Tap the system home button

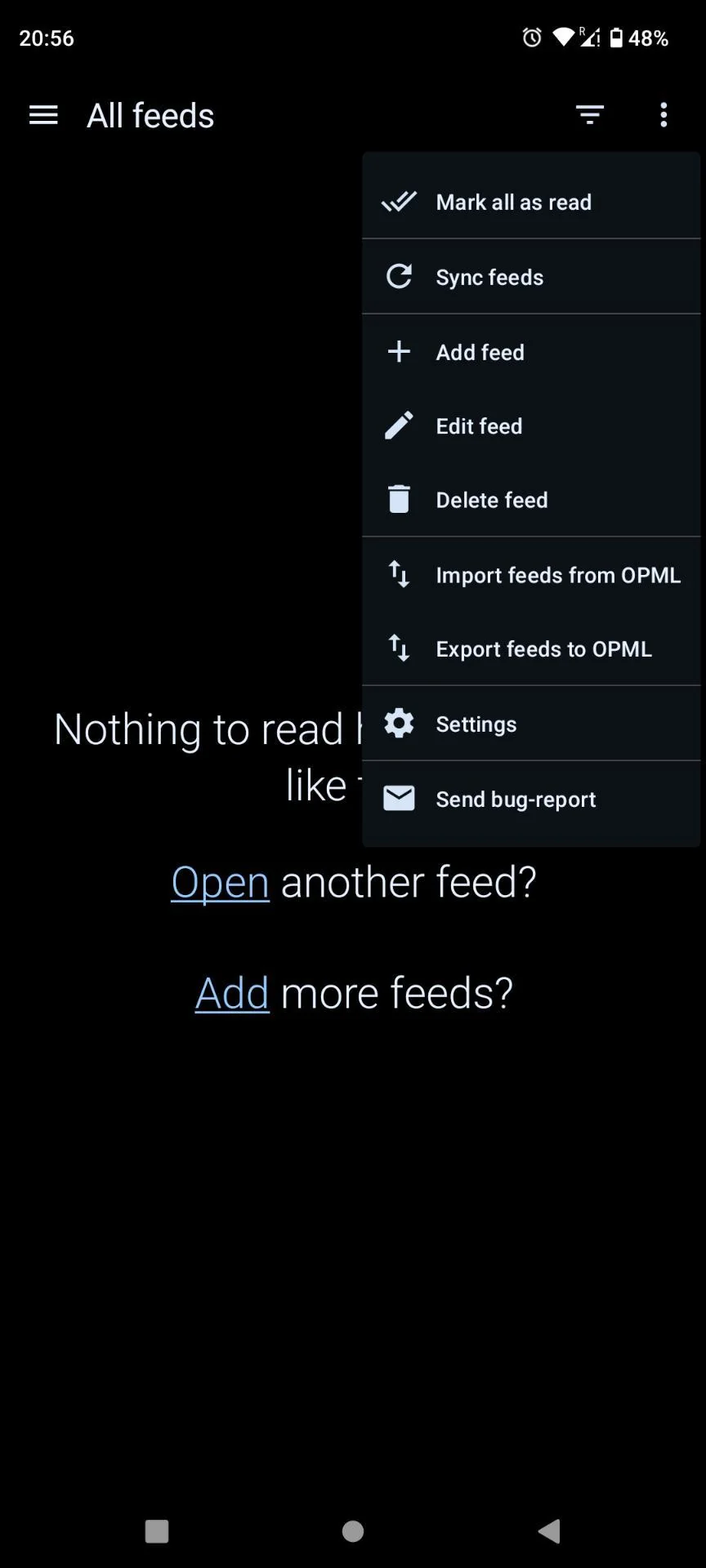(353, 1530)
